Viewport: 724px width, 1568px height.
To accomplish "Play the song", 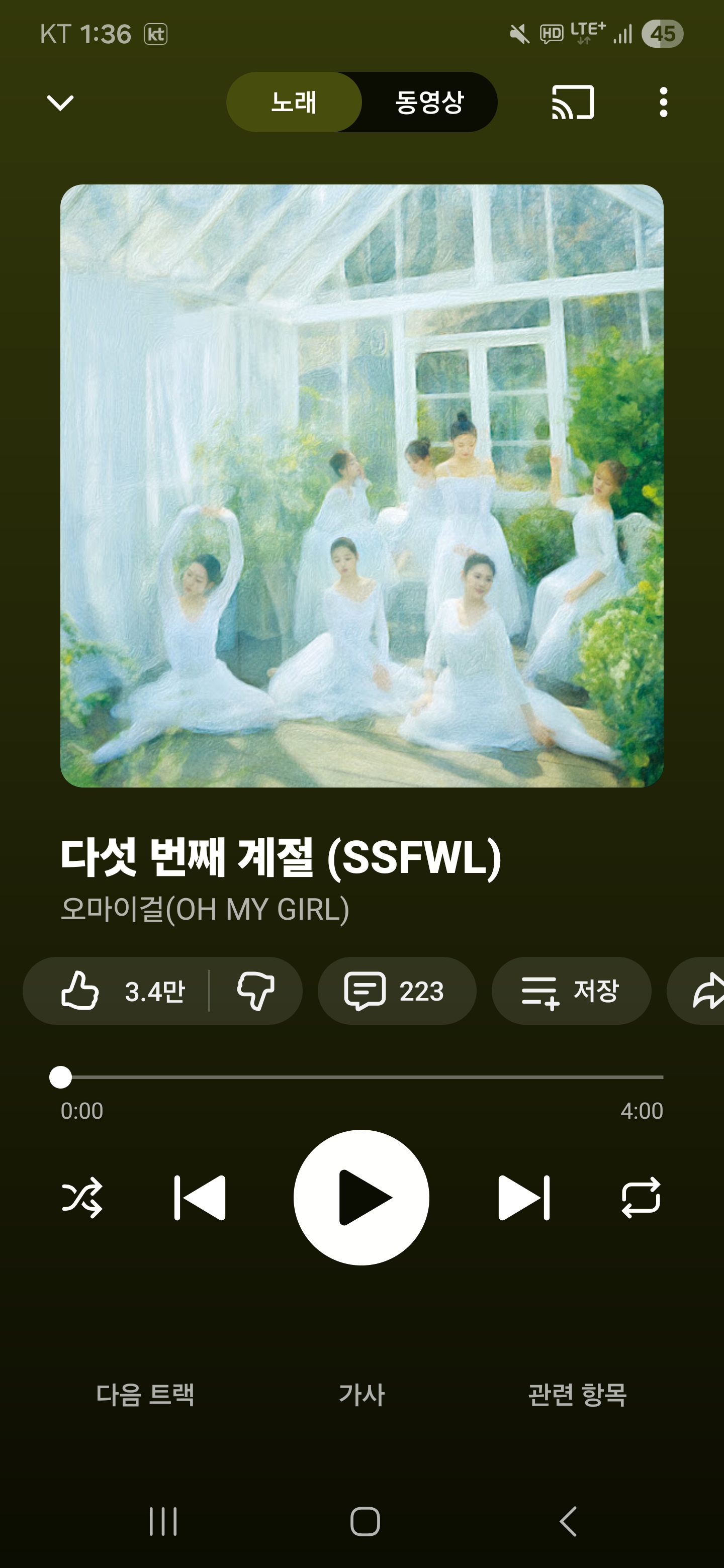I will [361, 1197].
